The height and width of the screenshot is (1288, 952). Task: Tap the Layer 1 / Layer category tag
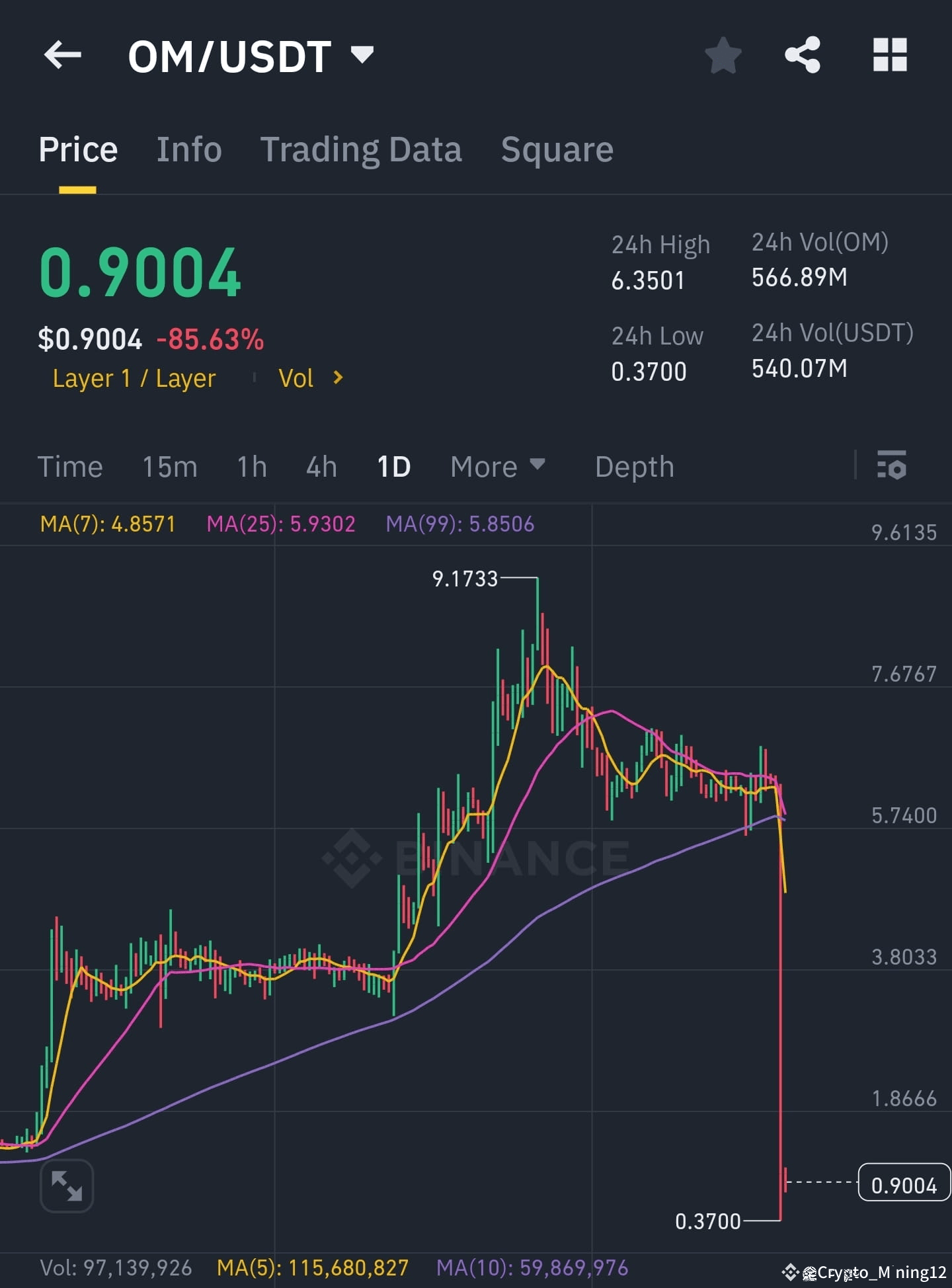[134, 378]
